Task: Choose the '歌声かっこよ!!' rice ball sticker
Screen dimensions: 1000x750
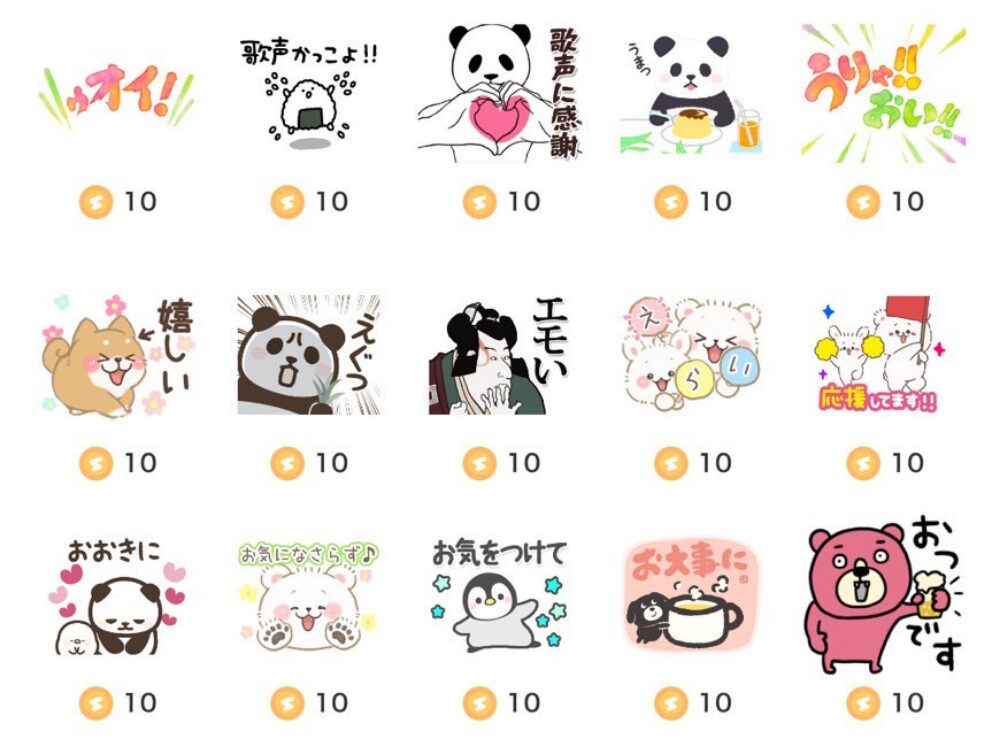Action: pyautogui.click(x=309, y=95)
